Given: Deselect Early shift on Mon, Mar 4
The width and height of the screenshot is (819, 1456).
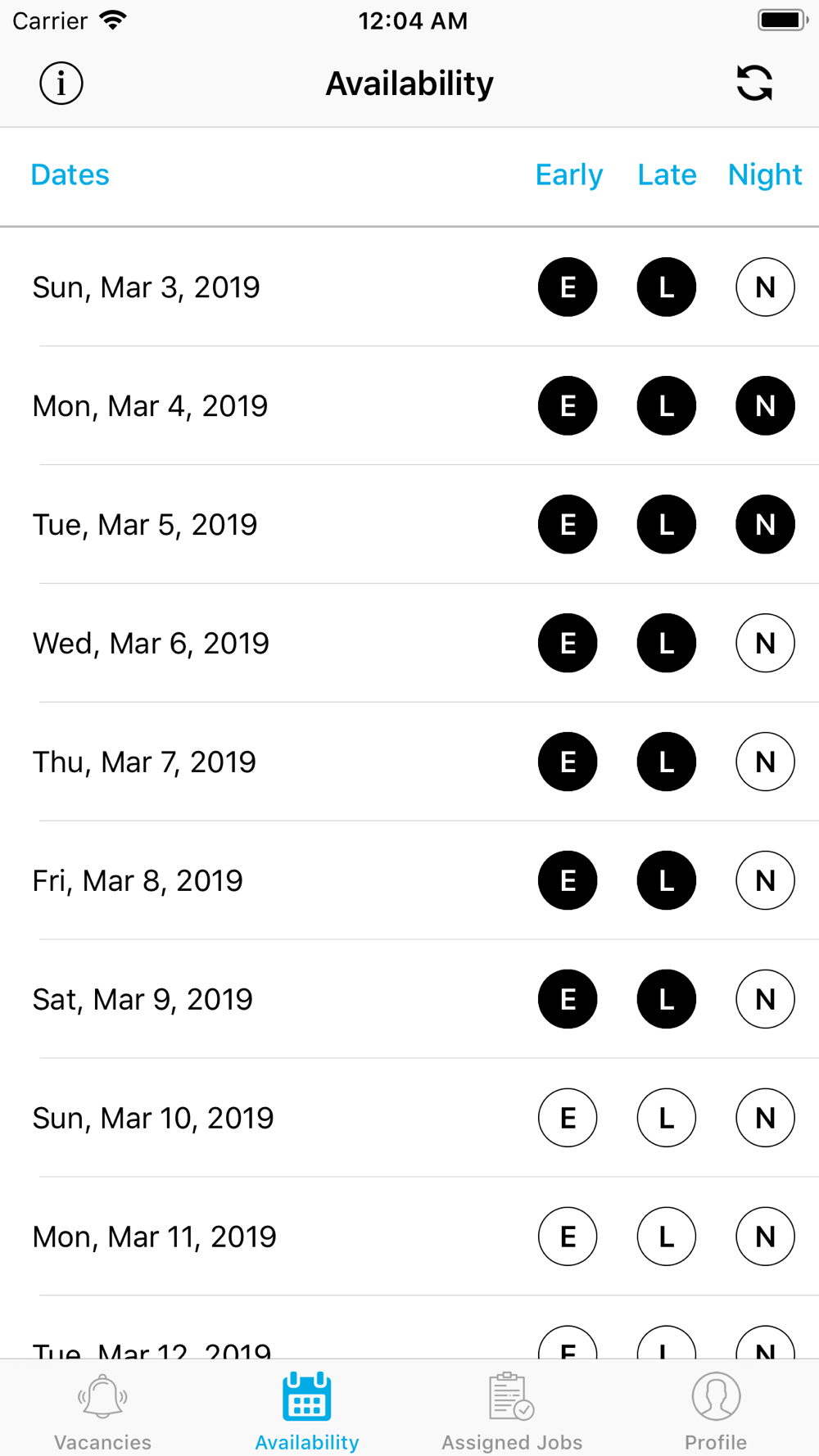Looking at the screenshot, I should [568, 406].
